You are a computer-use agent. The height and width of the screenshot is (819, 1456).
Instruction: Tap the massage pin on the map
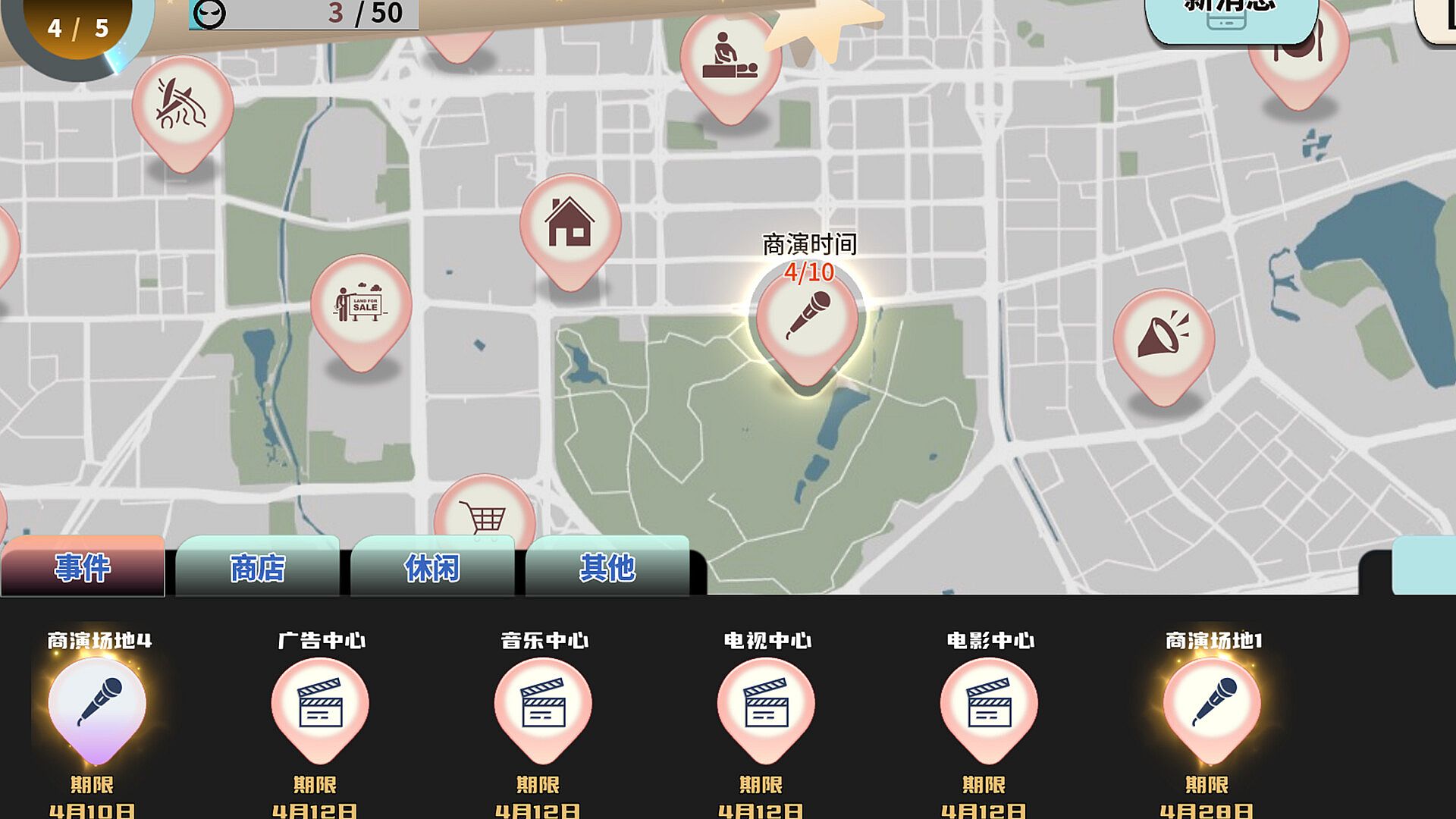[x=730, y=61]
